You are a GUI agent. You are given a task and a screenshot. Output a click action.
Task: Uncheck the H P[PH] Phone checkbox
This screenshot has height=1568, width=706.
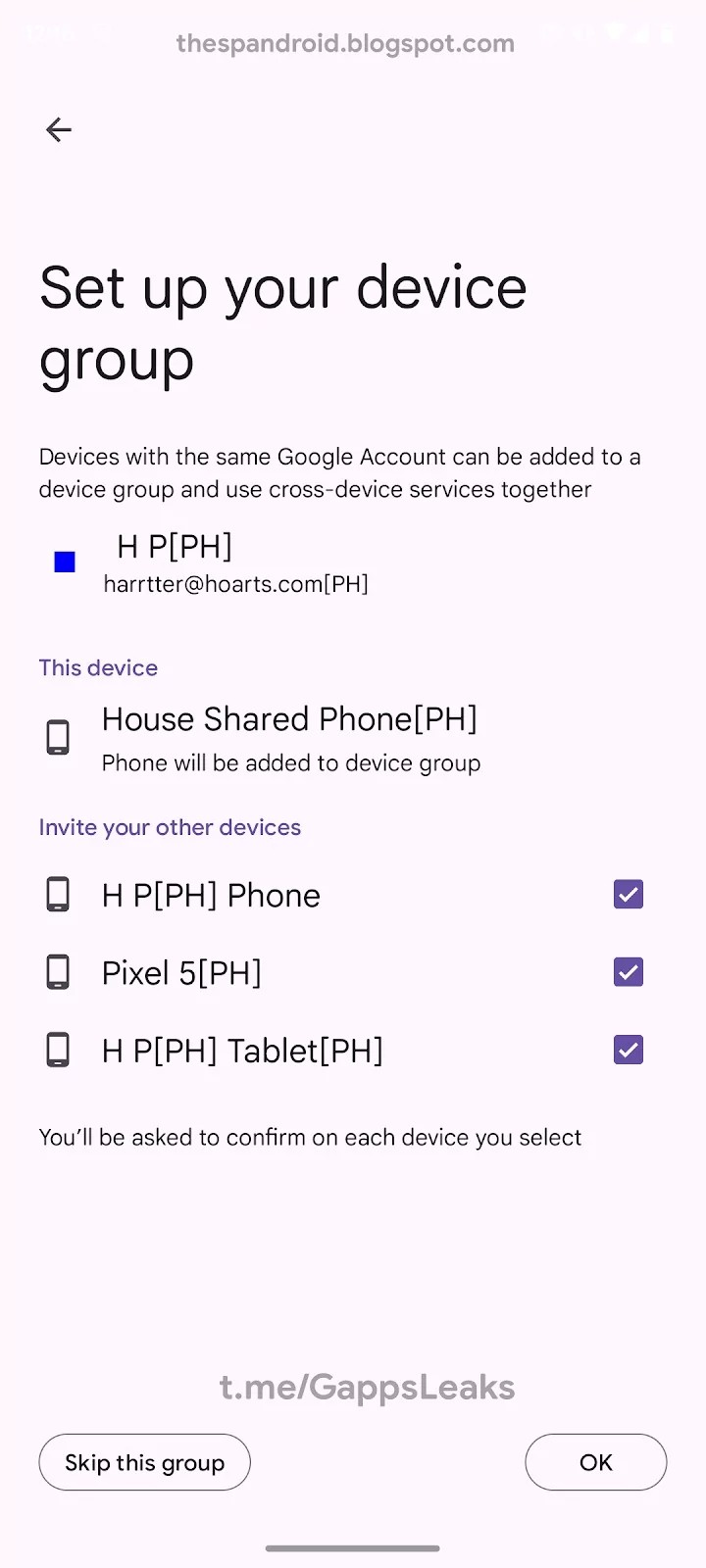tap(628, 894)
